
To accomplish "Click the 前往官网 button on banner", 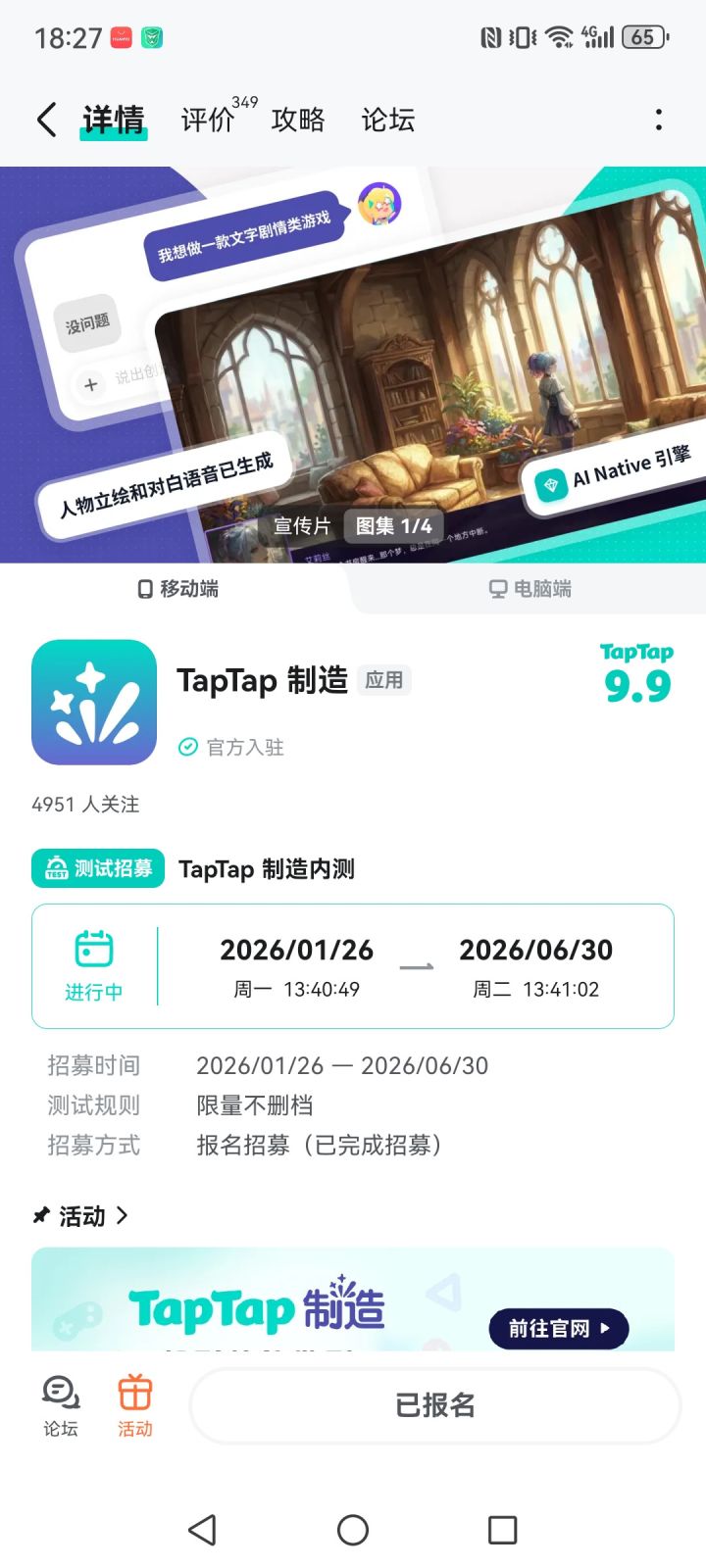I will [559, 1330].
